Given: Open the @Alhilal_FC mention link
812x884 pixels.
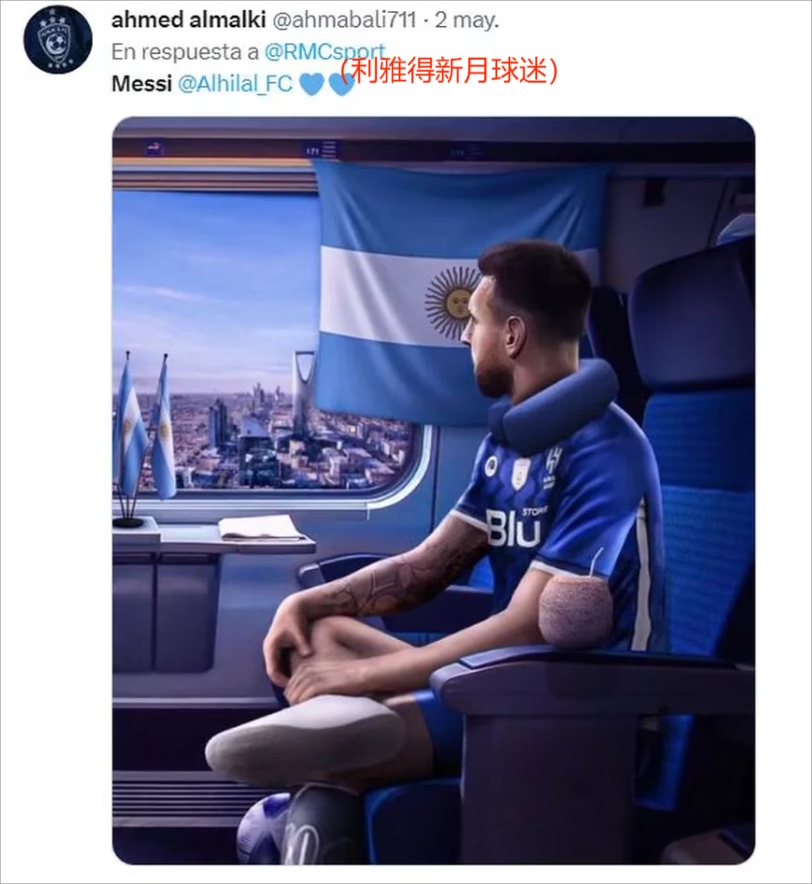Looking at the screenshot, I should point(235,84).
